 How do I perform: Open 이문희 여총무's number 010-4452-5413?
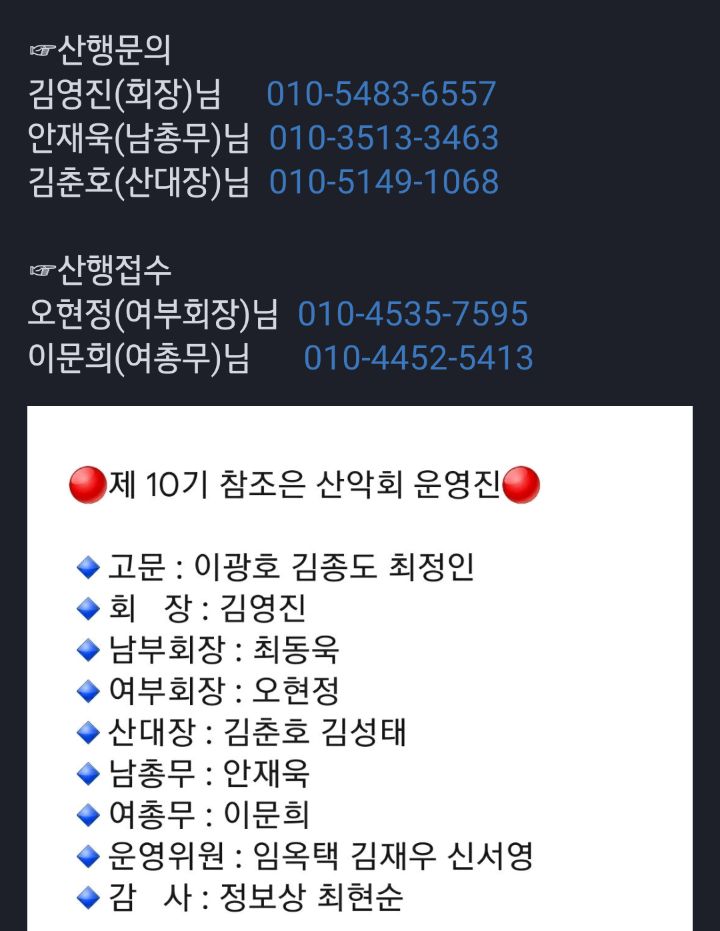click(x=418, y=357)
